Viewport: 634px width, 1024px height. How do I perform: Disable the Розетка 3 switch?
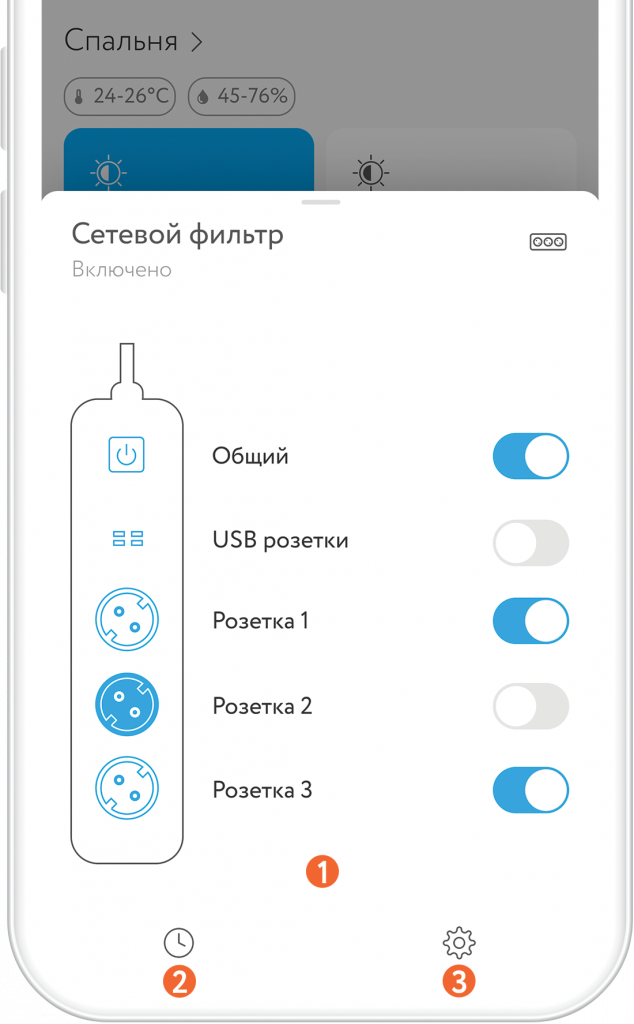click(530, 791)
